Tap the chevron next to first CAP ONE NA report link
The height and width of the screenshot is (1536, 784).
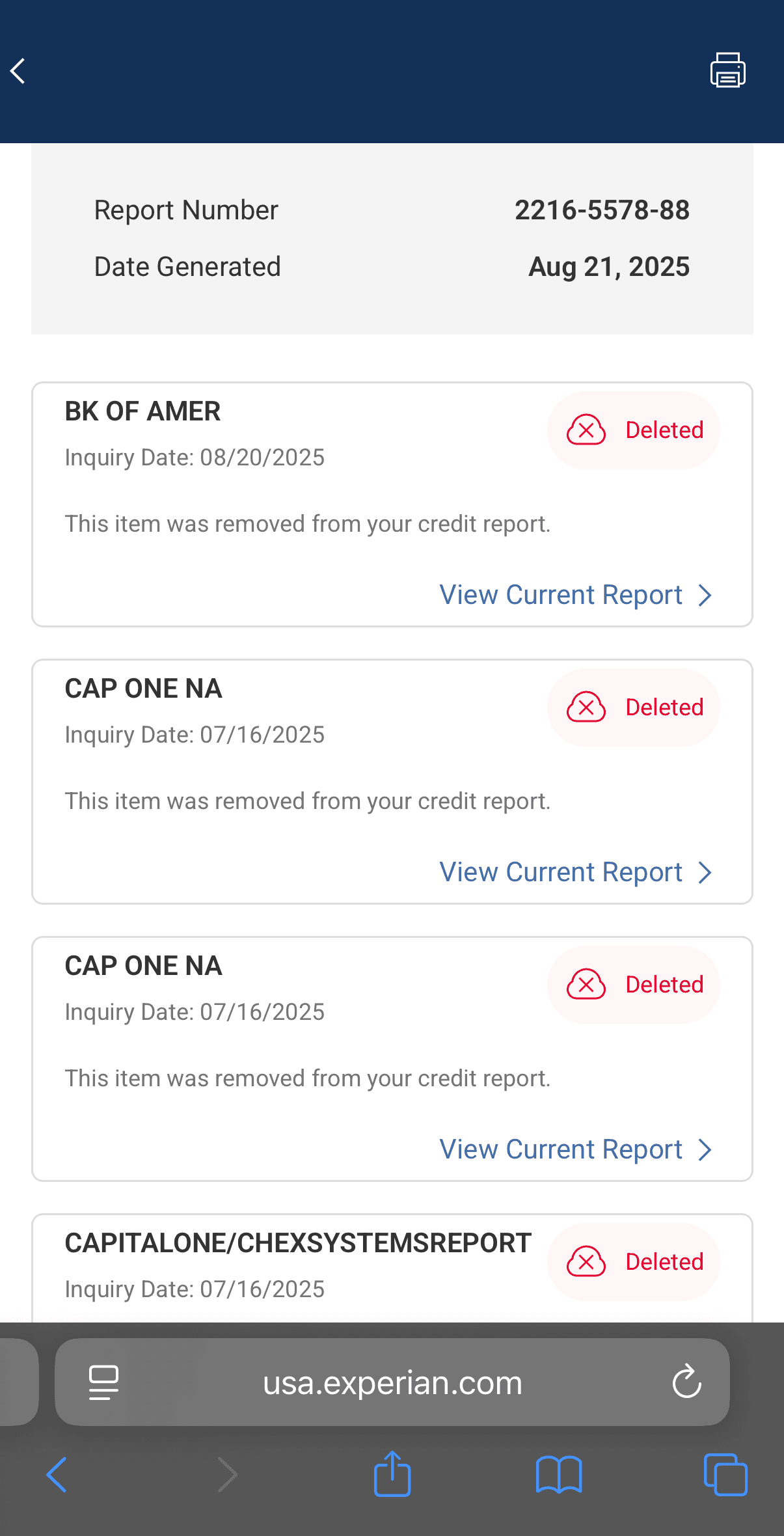coord(705,871)
